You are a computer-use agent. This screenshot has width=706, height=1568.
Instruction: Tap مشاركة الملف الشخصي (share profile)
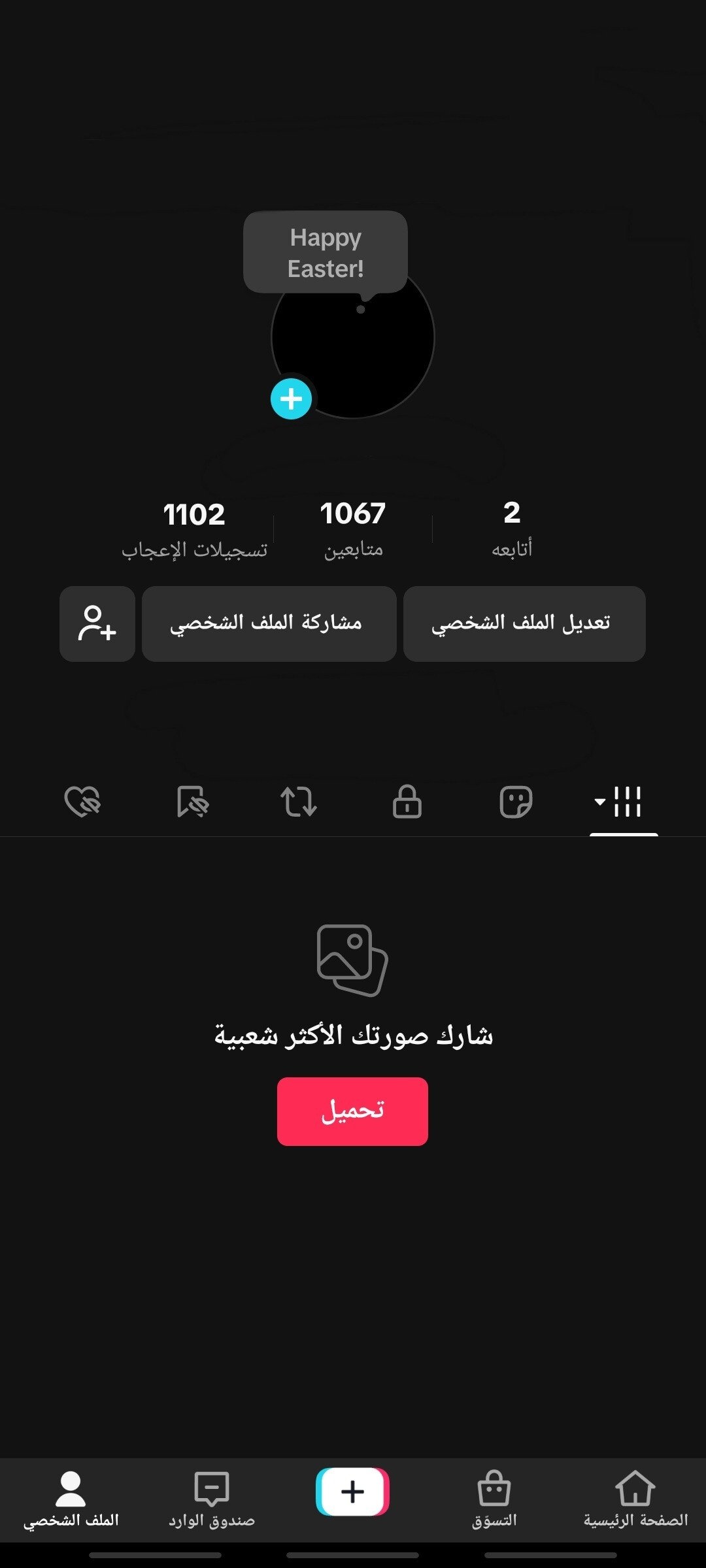coord(269,624)
